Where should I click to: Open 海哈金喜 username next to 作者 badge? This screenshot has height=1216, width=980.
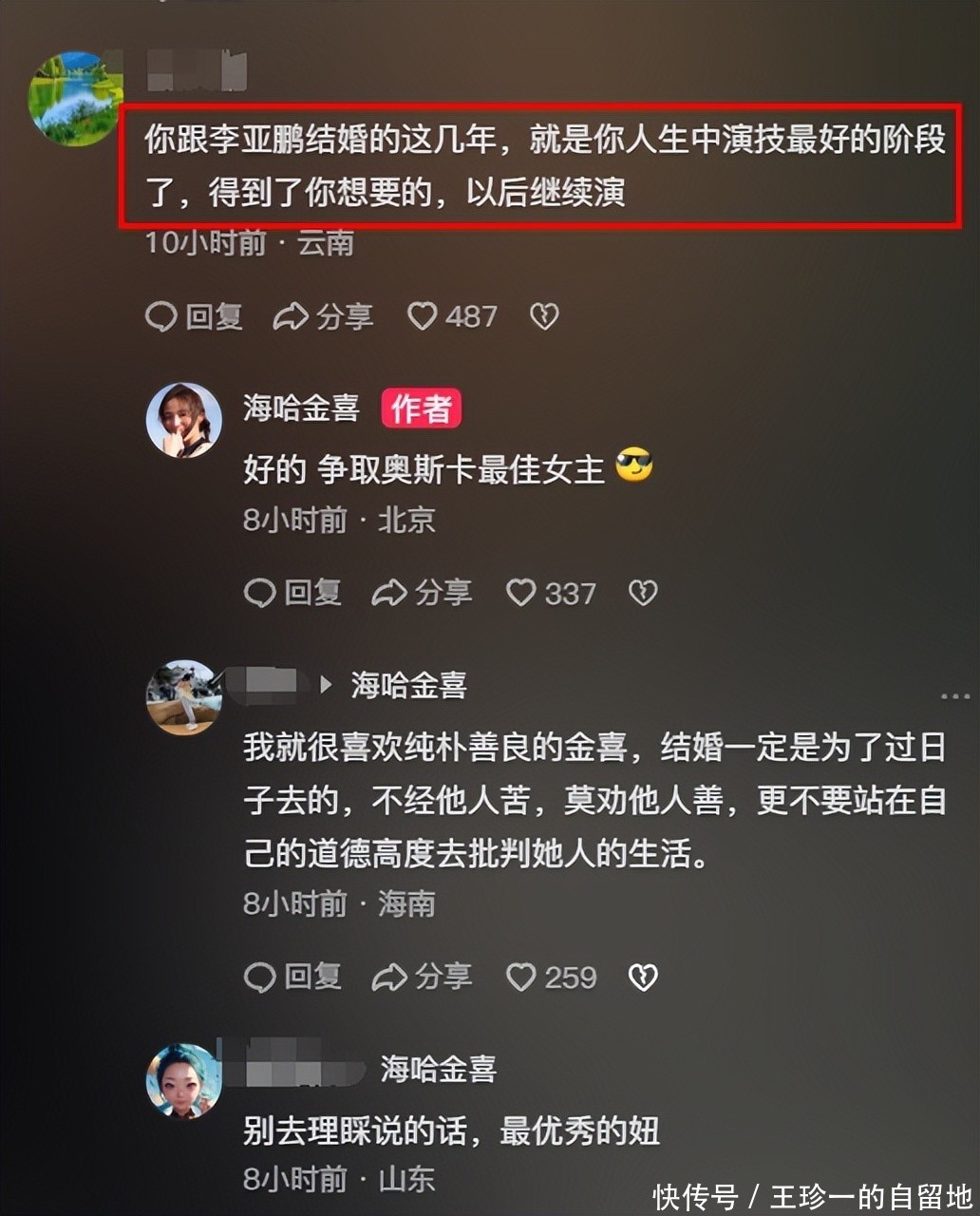[301, 408]
